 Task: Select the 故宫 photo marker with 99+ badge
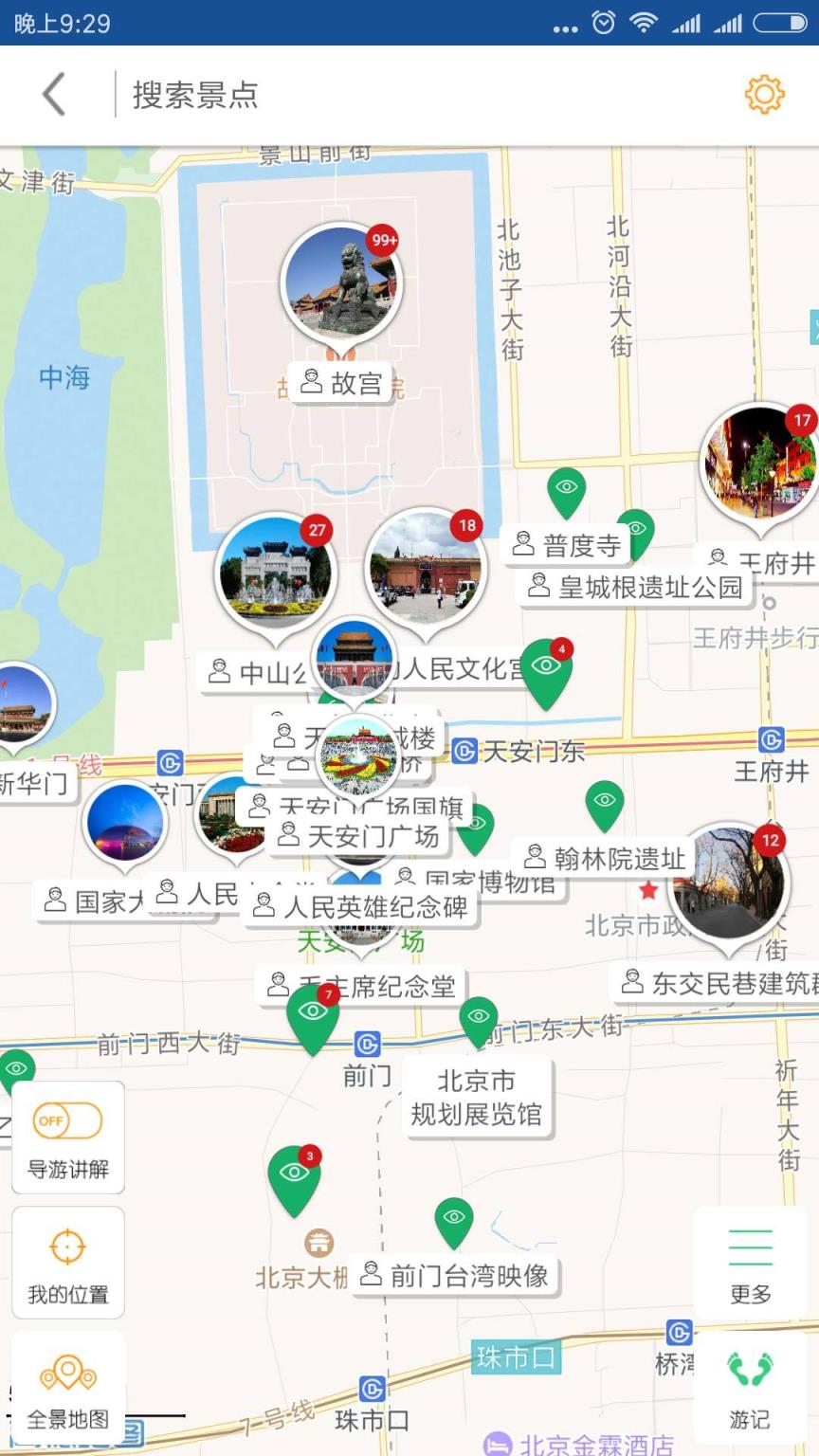point(339,284)
